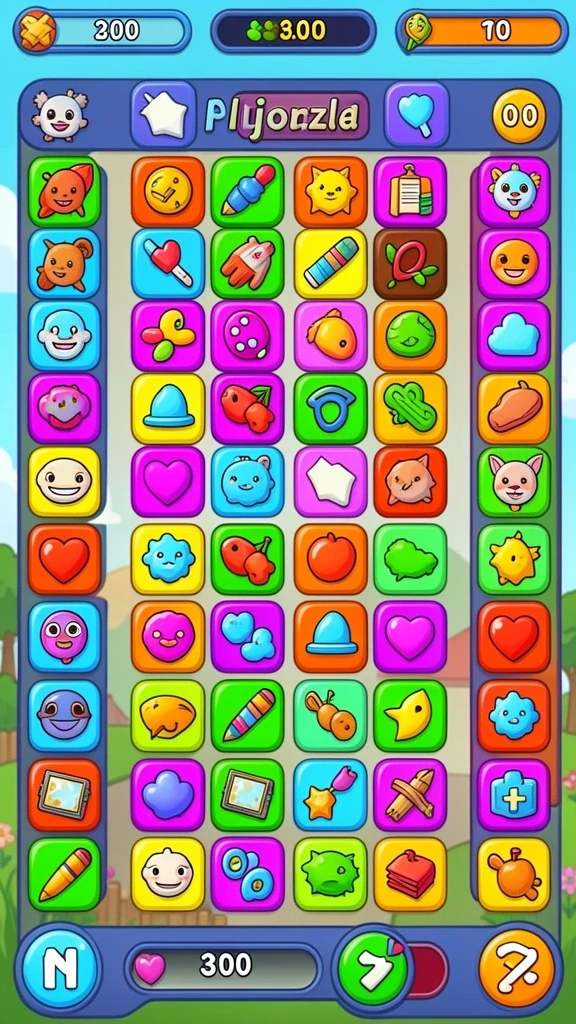
Task: Select the blue cloud tile
Action: [x=514, y=336]
